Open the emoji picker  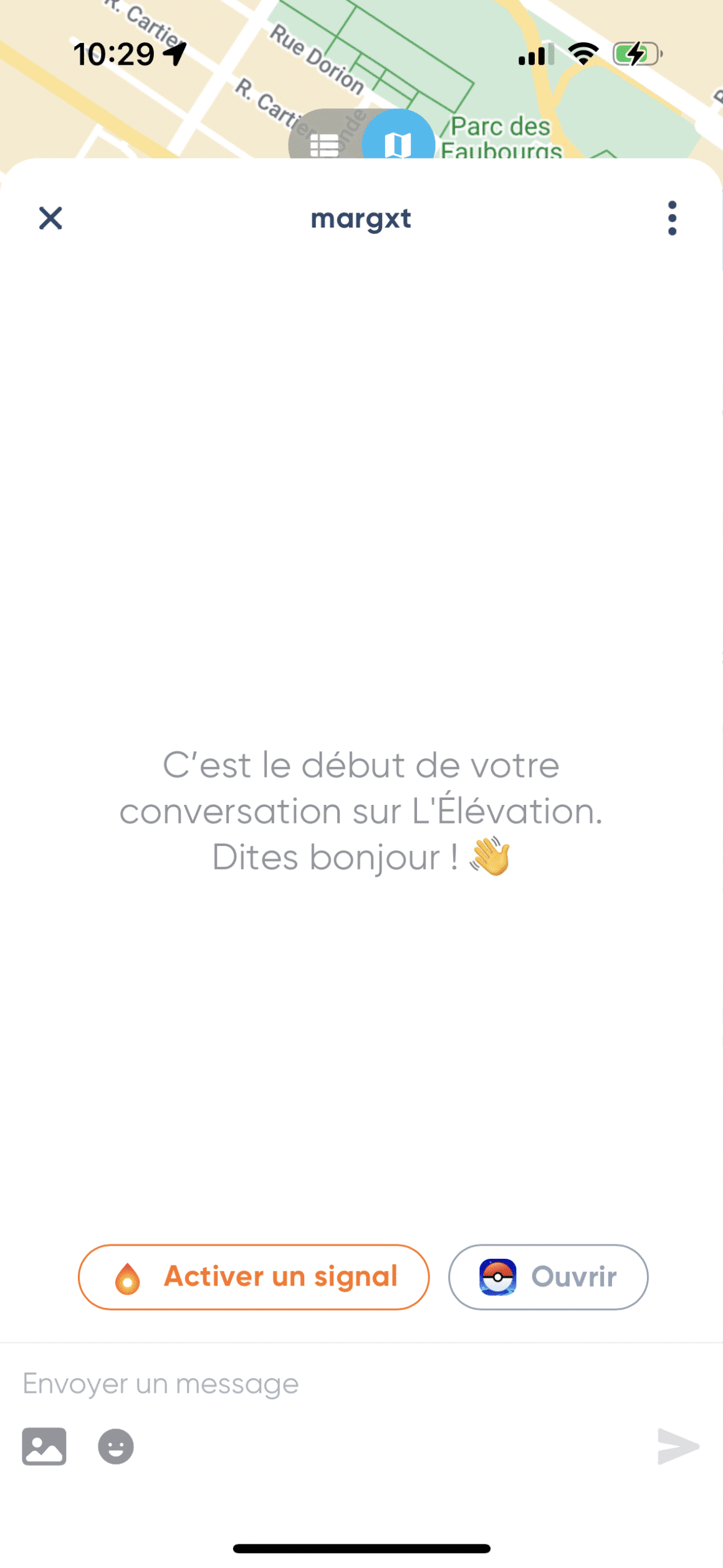pyautogui.click(x=116, y=1446)
